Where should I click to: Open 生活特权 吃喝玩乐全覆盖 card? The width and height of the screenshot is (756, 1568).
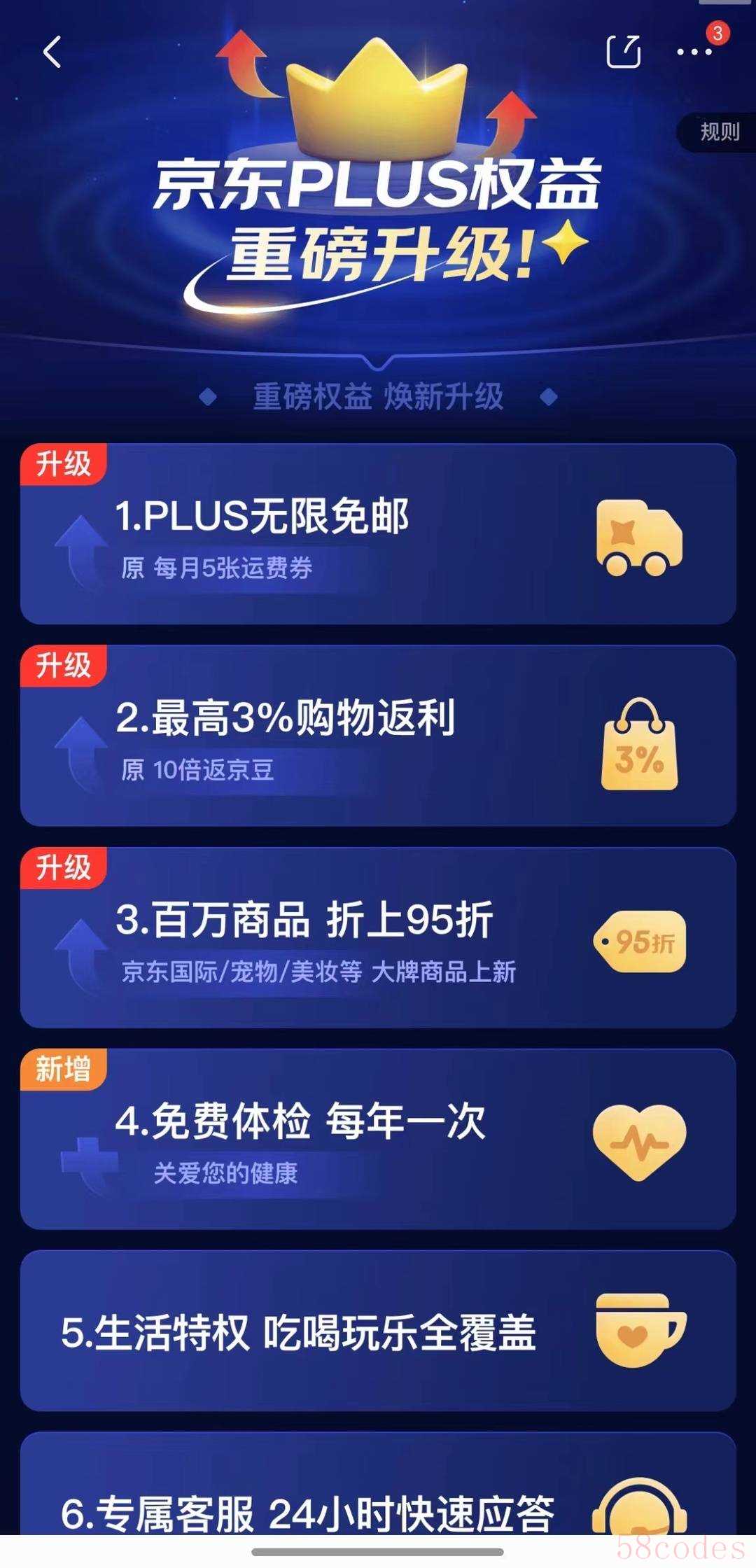[x=378, y=1331]
